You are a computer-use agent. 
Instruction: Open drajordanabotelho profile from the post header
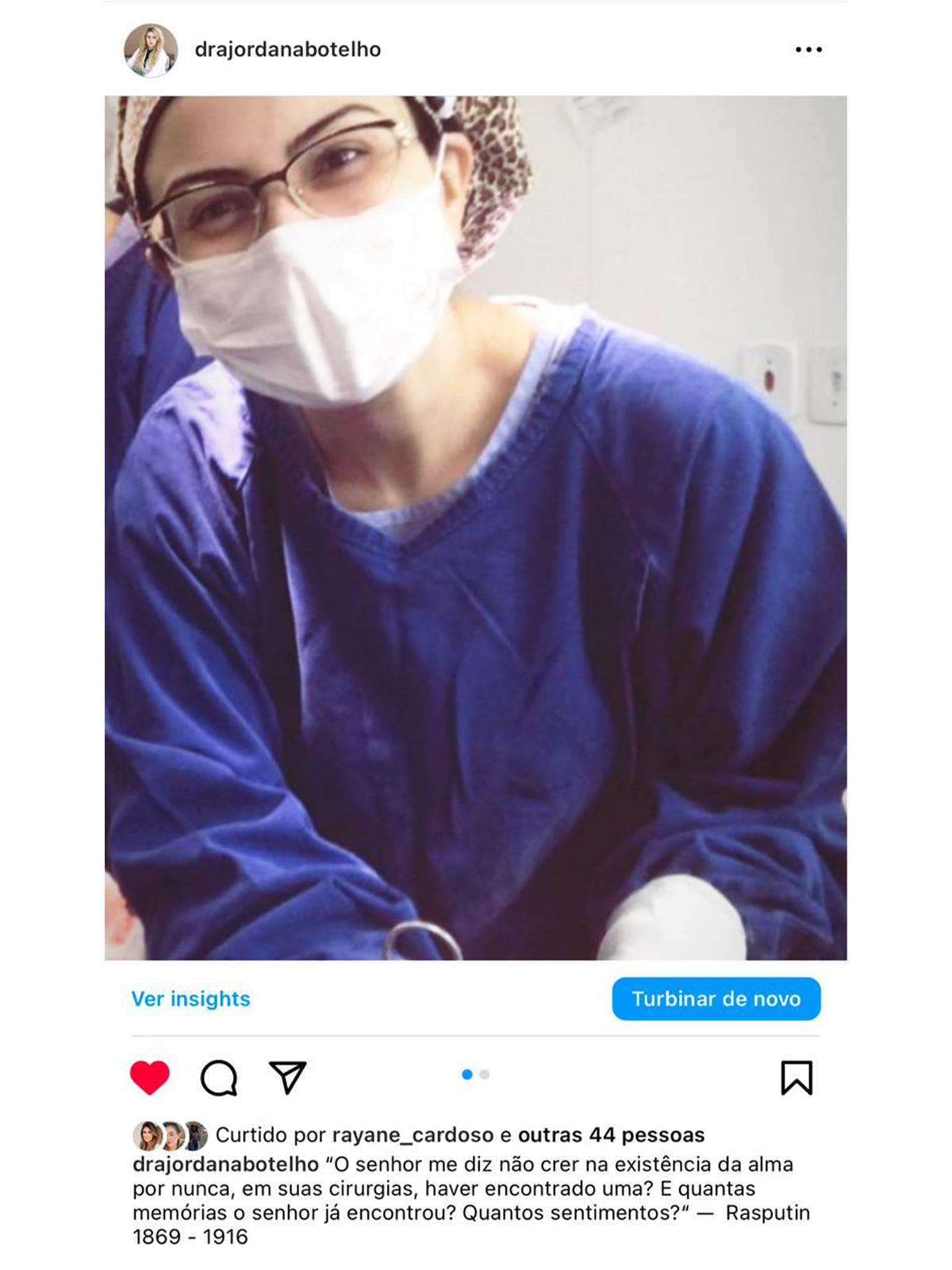[x=287, y=50]
